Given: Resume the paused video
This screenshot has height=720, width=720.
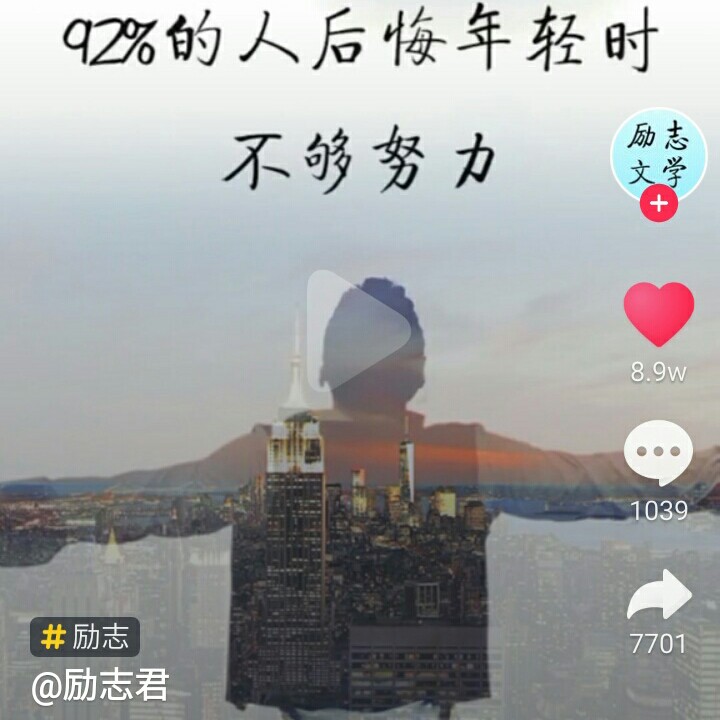Looking at the screenshot, I should 358,329.
